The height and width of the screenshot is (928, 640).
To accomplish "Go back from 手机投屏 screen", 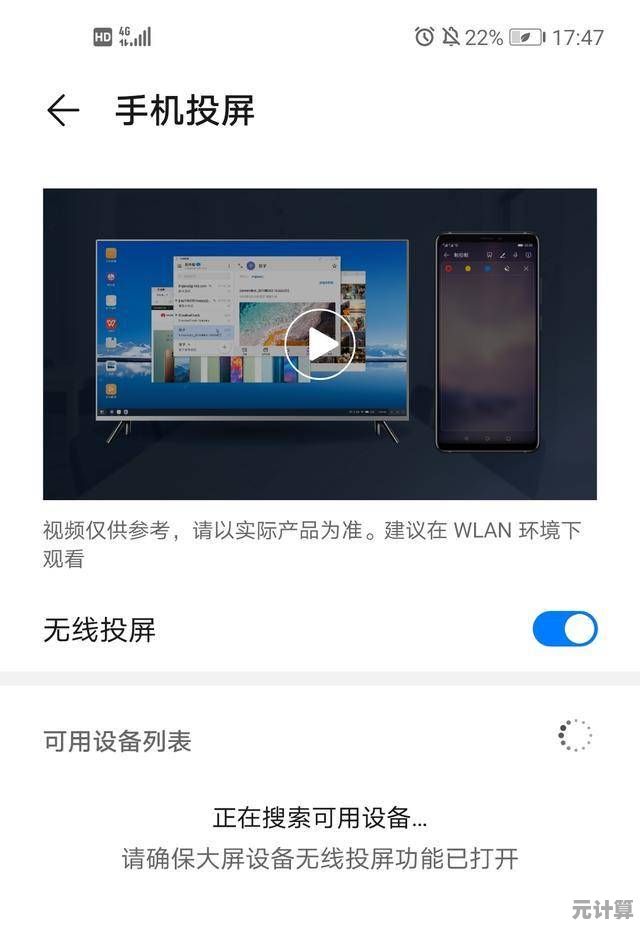I will click(x=62, y=110).
